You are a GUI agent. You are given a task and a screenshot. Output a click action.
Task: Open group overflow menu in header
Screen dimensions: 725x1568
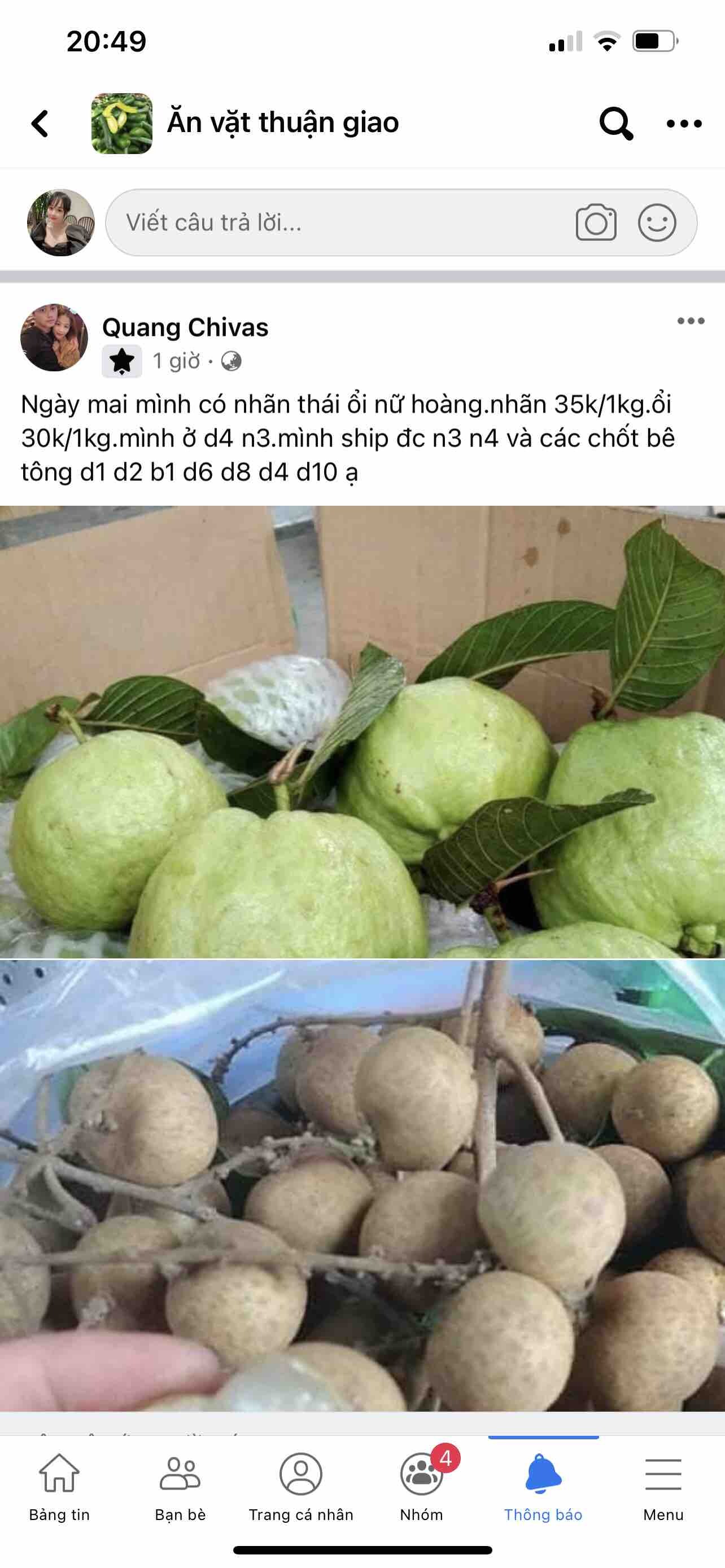(684, 124)
